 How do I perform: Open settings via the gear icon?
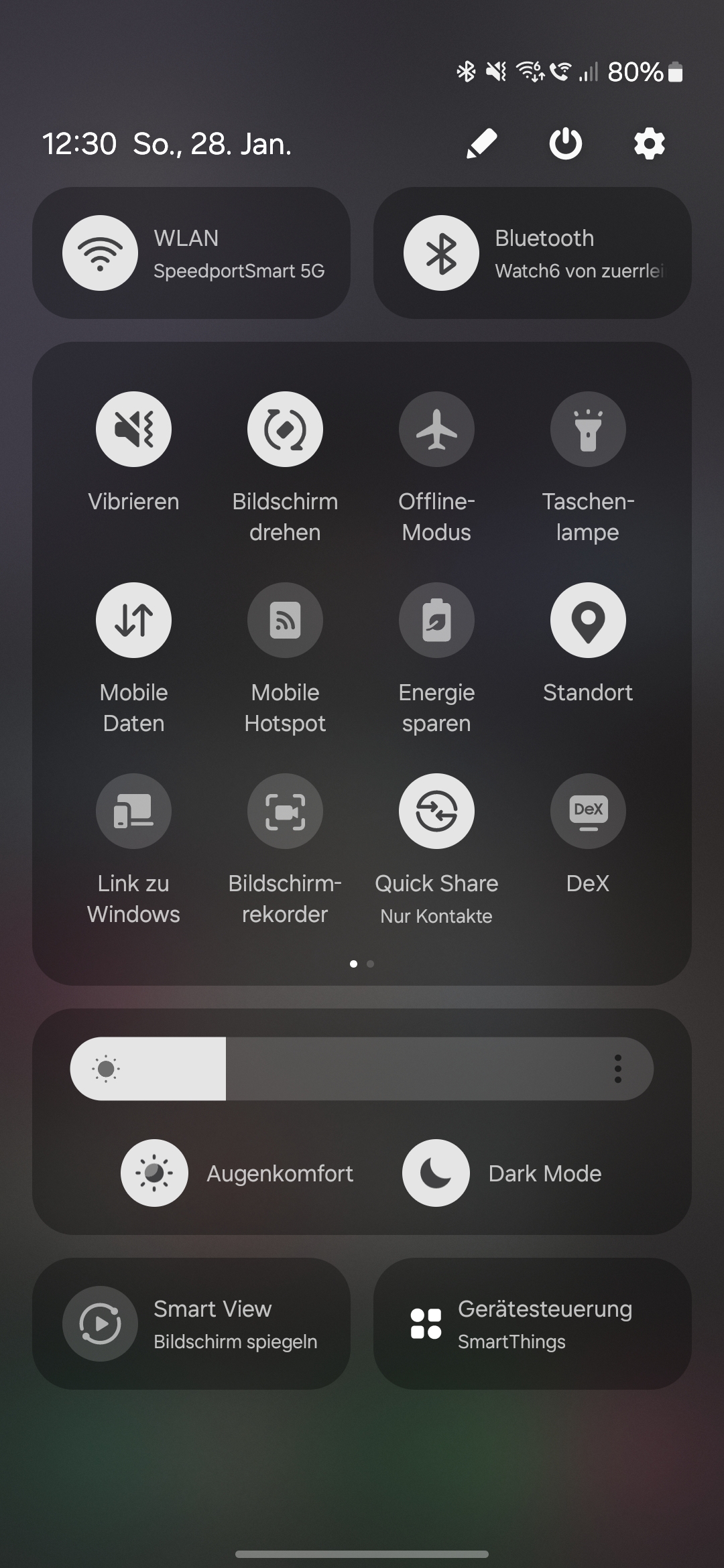tap(649, 143)
